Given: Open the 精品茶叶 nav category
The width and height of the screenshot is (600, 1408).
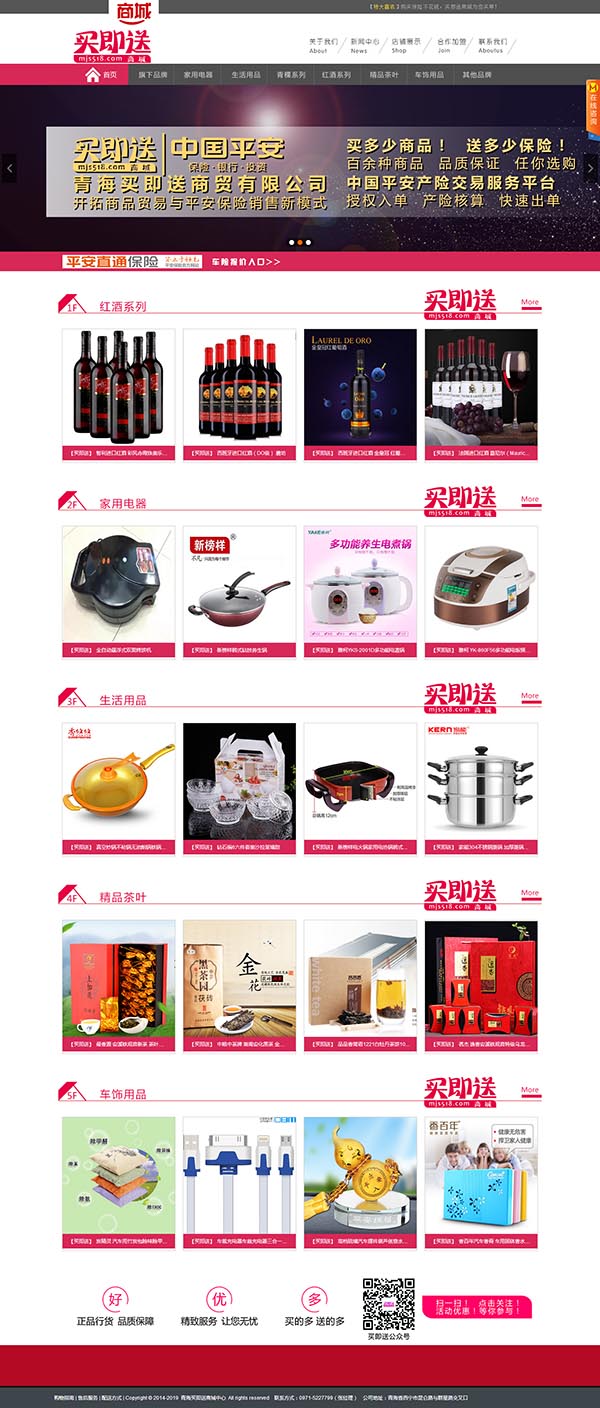Looking at the screenshot, I should (384, 75).
